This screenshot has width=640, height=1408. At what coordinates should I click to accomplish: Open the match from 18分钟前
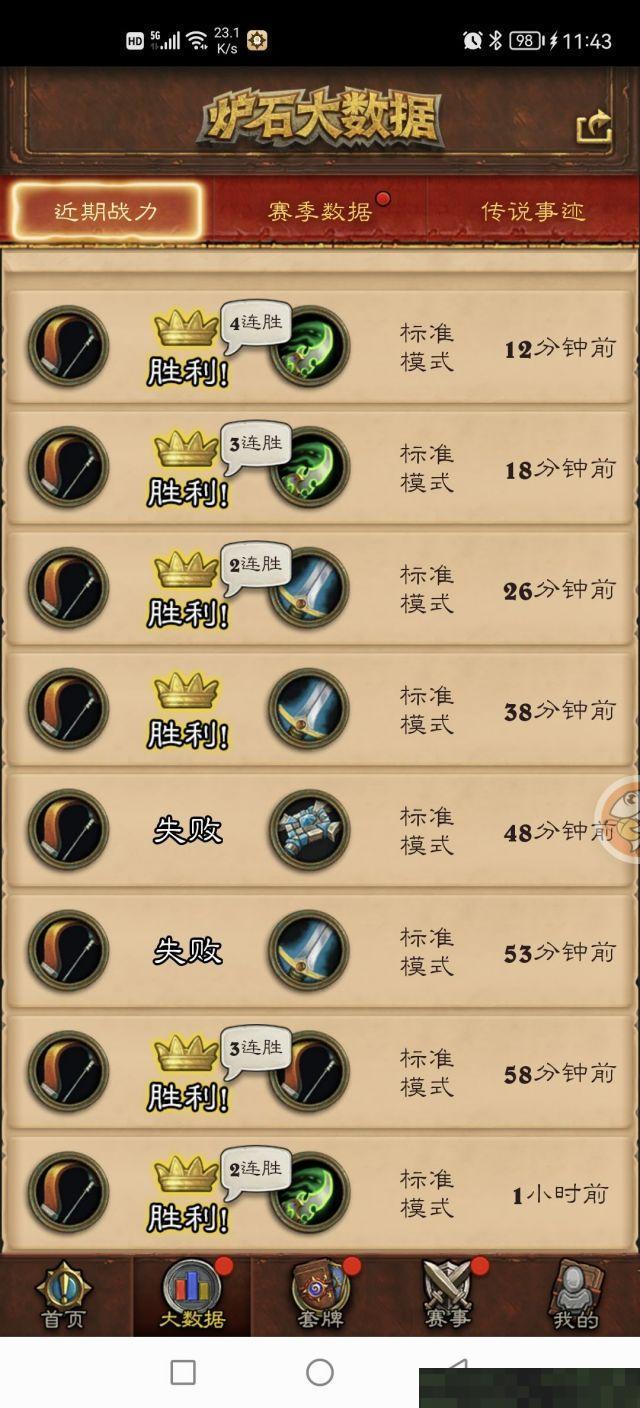(x=320, y=468)
